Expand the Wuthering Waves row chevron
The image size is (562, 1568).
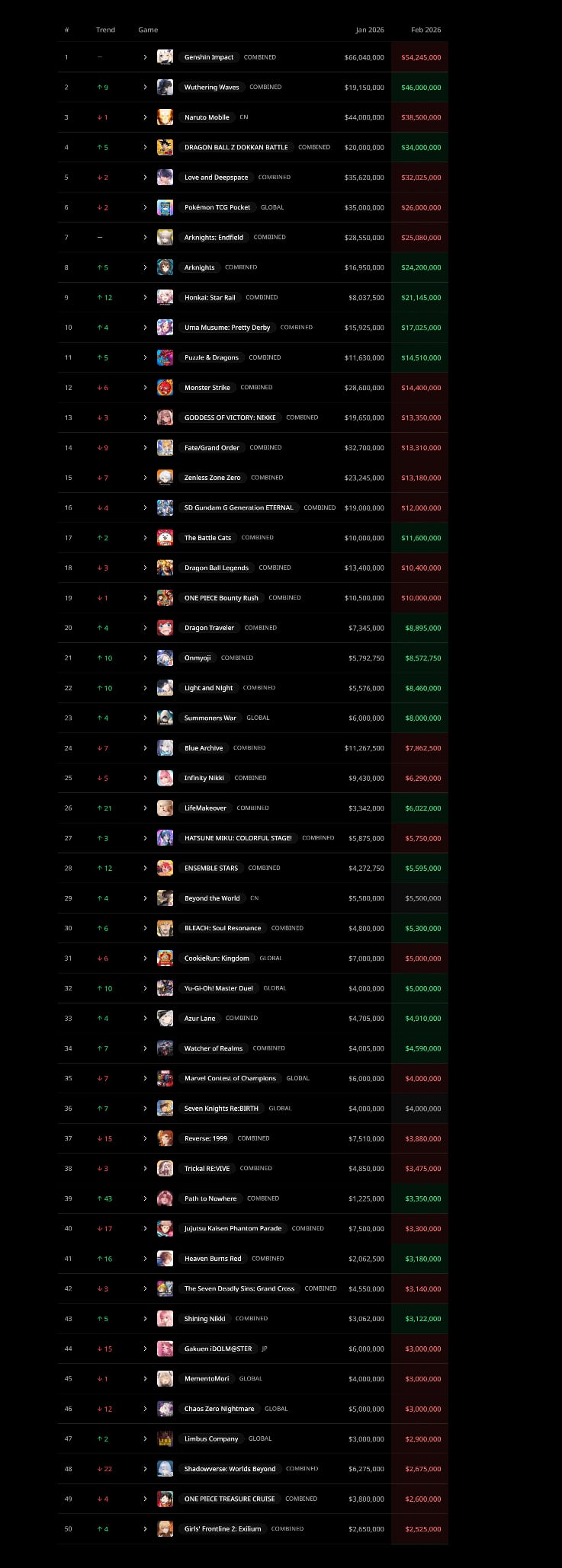point(145,88)
